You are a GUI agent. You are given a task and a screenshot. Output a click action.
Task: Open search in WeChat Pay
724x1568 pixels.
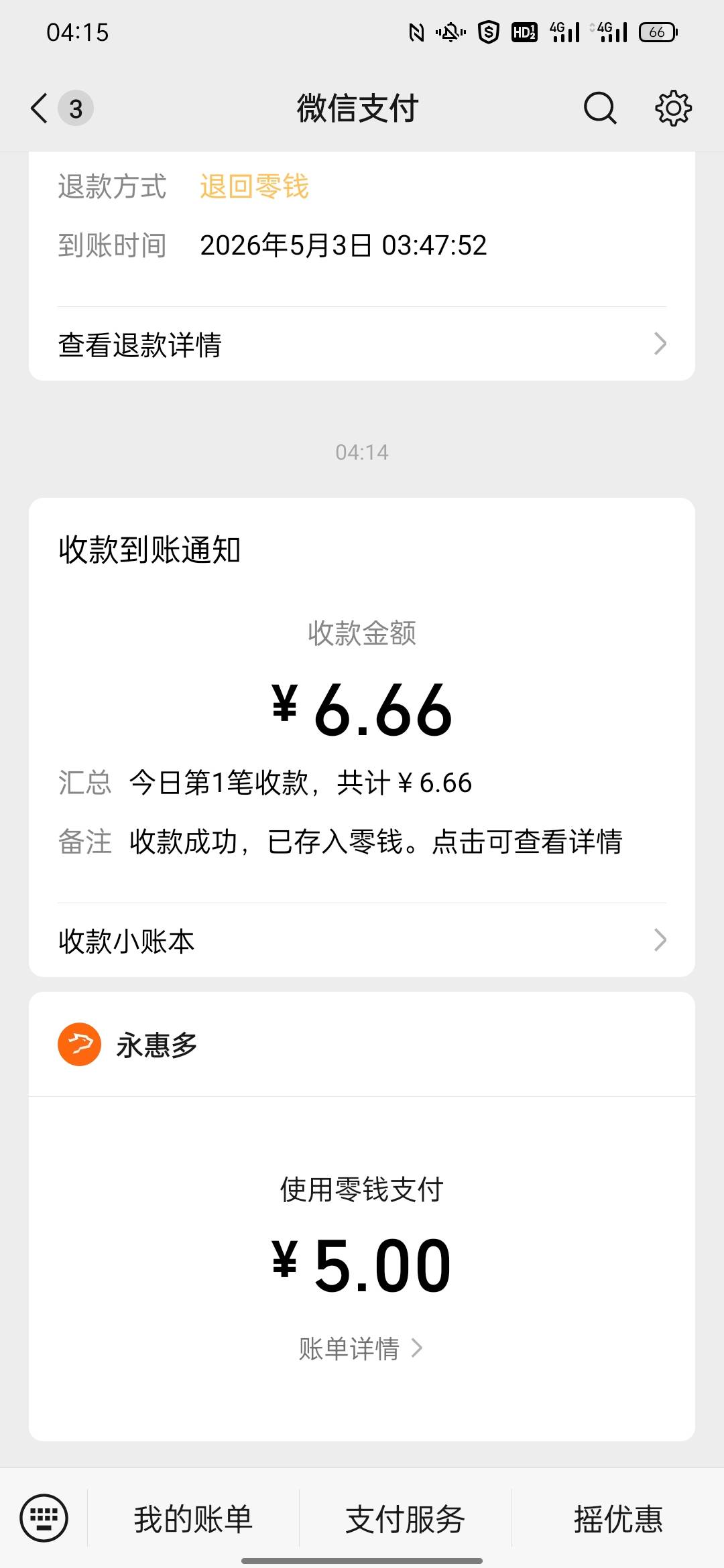pyautogui.click(x=600, y=108)
